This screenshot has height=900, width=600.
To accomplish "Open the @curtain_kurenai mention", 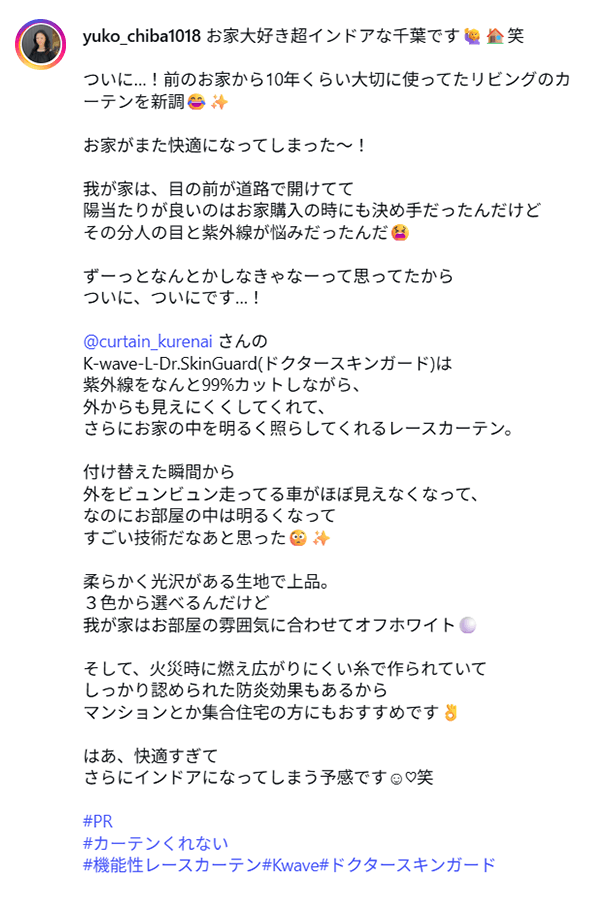I will point(148,342).
